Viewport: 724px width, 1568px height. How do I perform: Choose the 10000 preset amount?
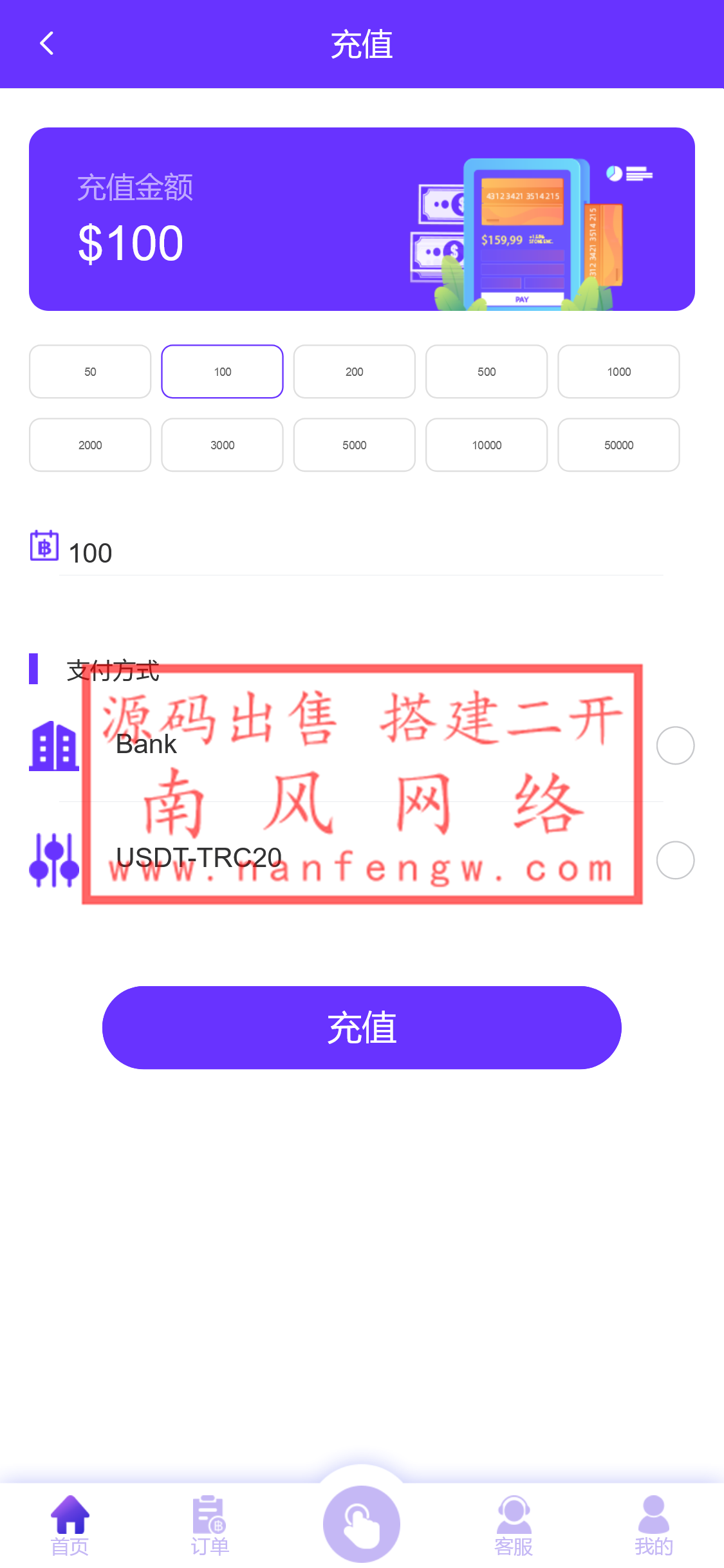pos(487,445)
